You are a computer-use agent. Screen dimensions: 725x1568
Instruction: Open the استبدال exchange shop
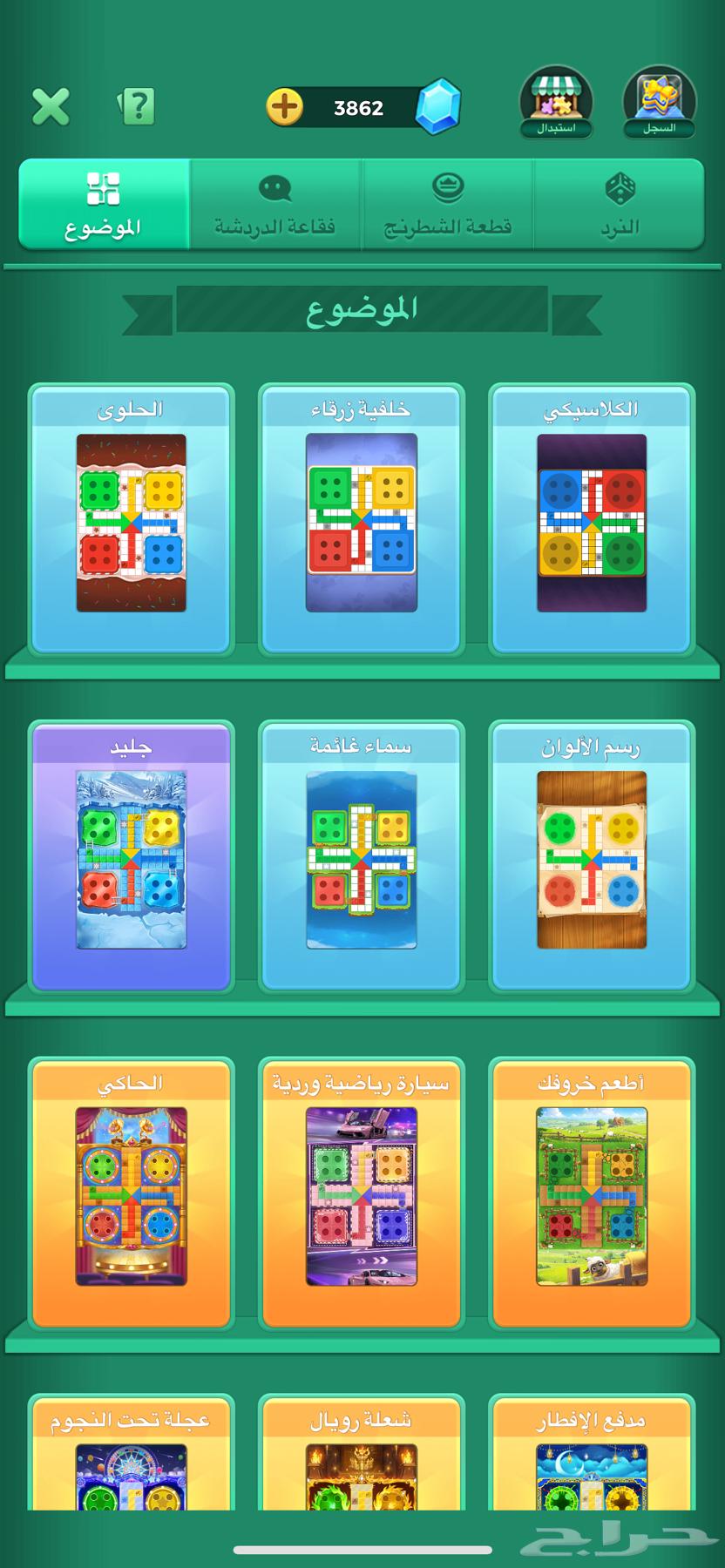(x=556, y=103)
